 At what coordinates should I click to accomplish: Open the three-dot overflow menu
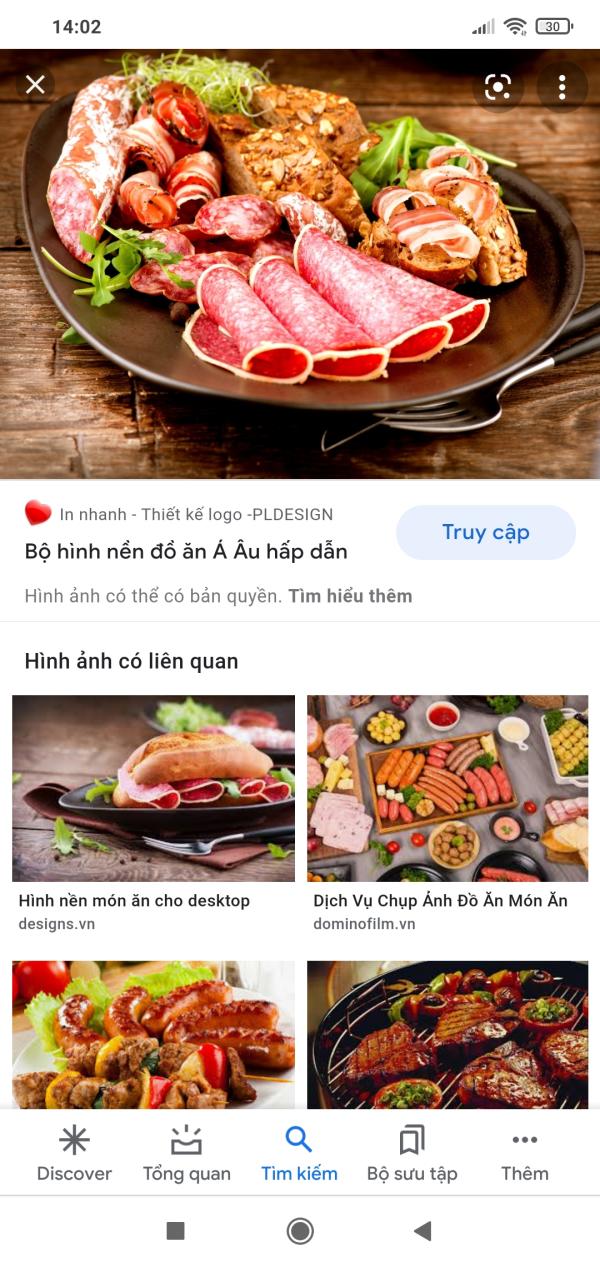pyautogui.click(x=562, y=87)
